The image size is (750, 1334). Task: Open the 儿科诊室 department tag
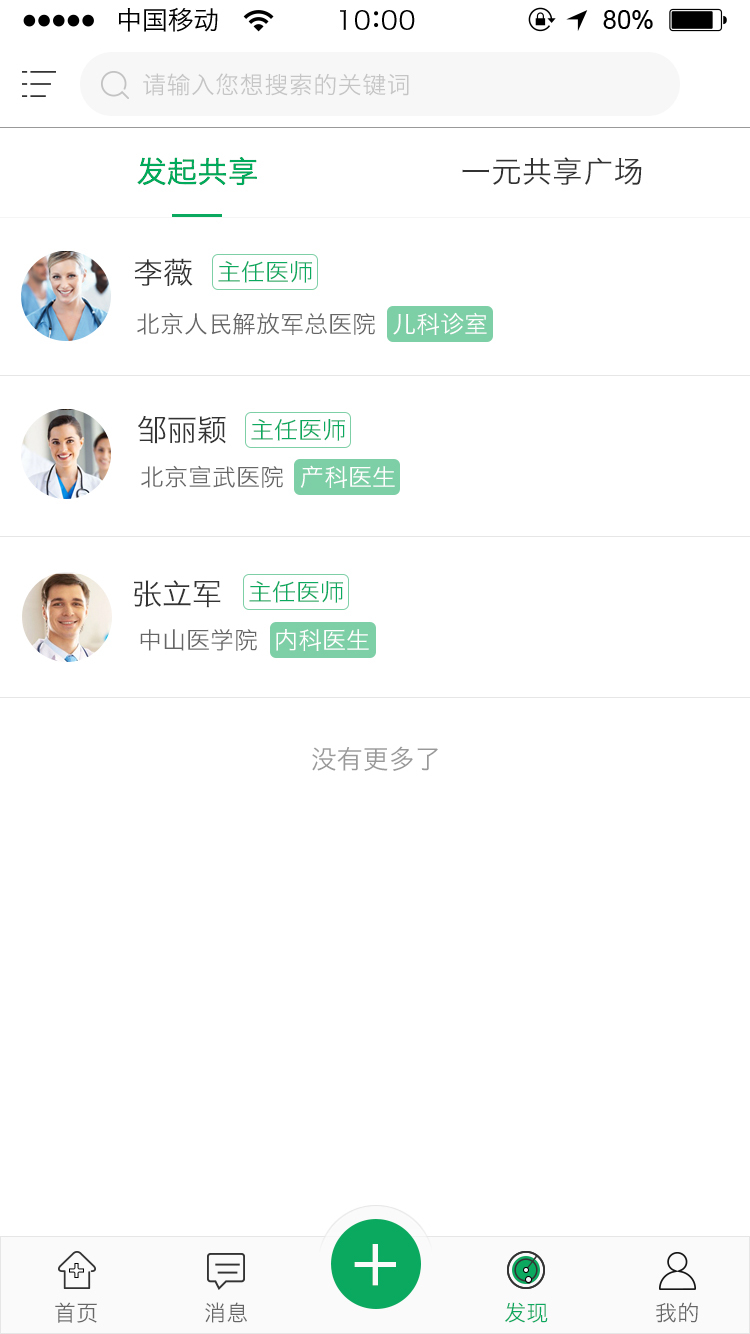[440, 324]
